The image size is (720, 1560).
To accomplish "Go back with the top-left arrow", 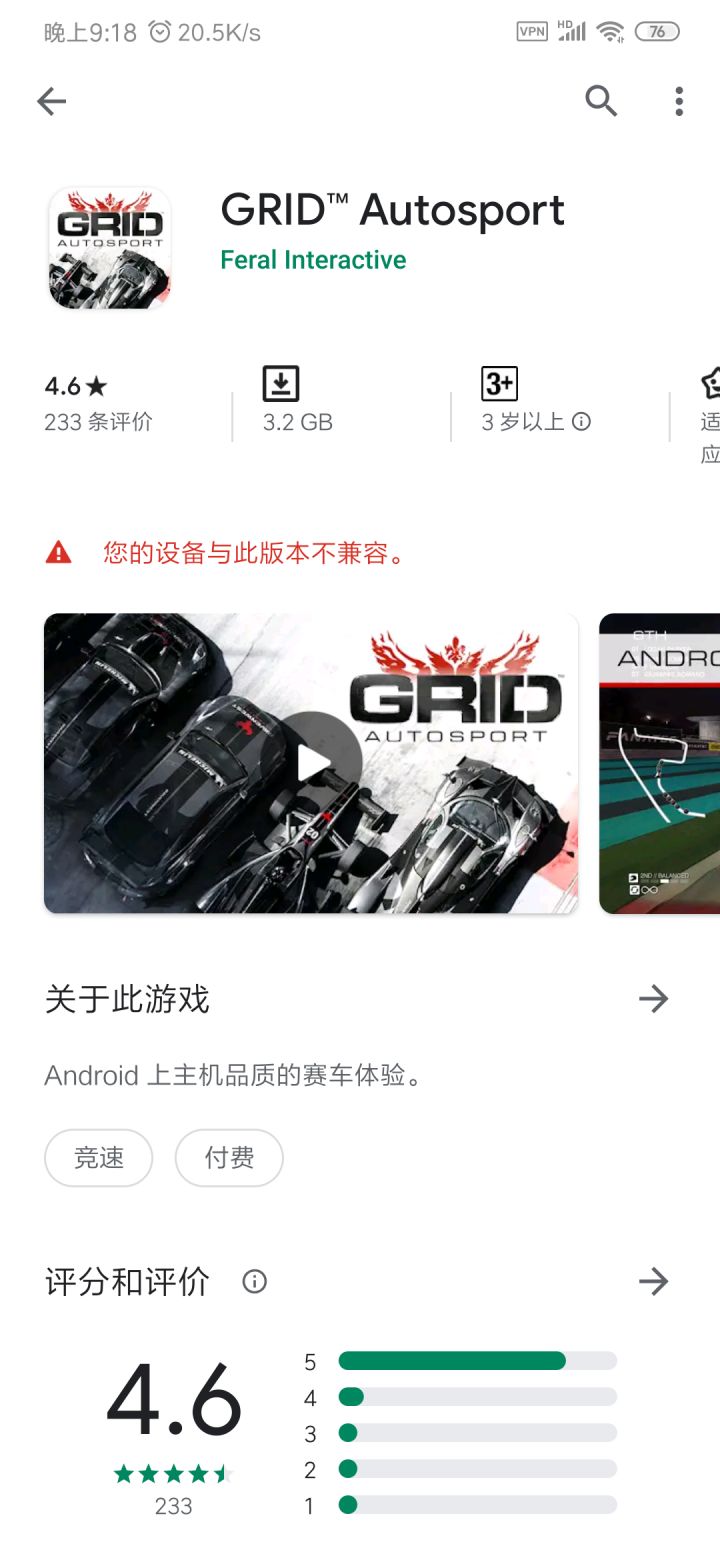I will pyautogui.click(x=51, y=101).
